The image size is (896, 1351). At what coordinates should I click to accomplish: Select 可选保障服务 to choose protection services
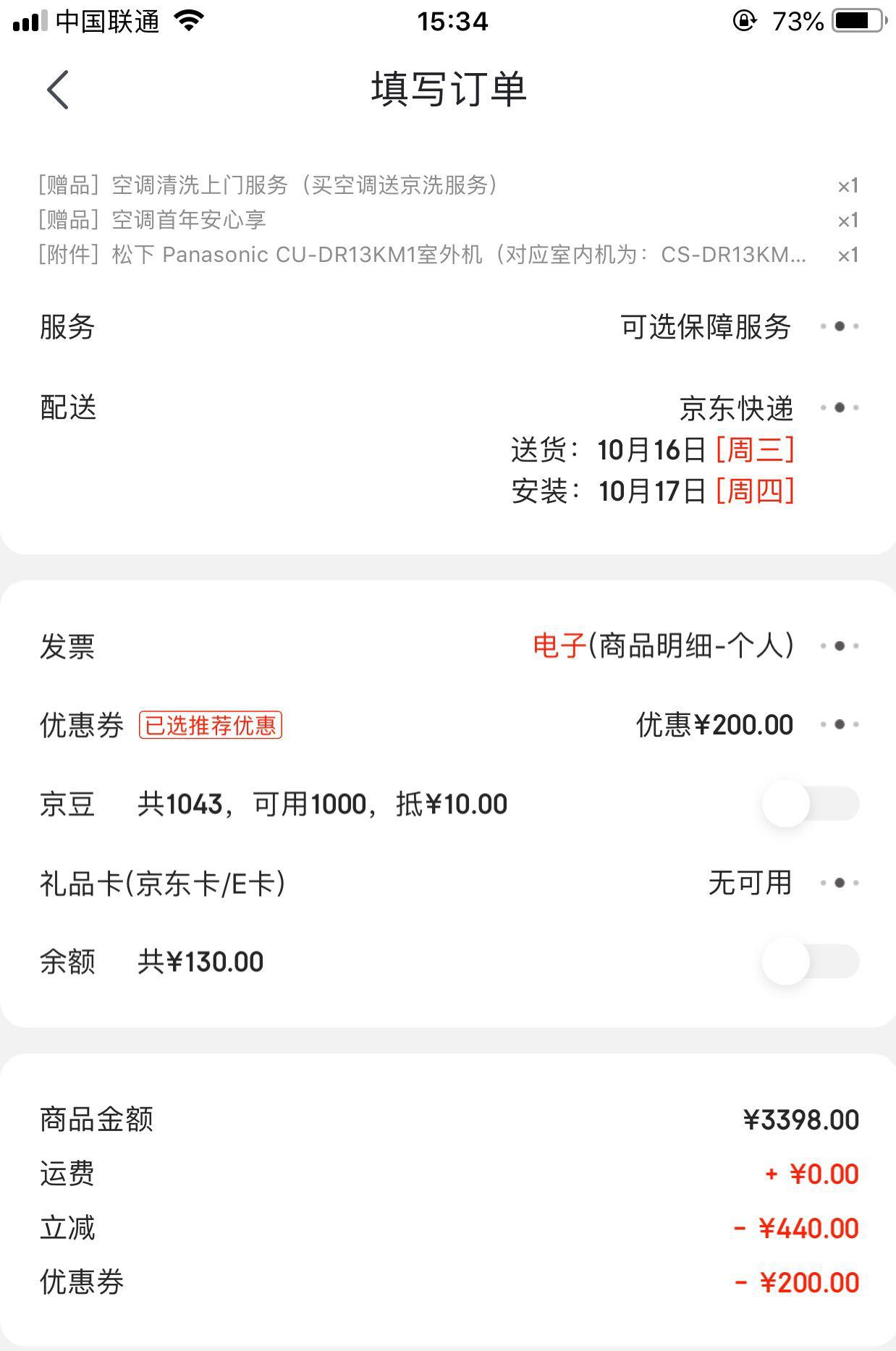pyautogui.click(x=706, y=329)
